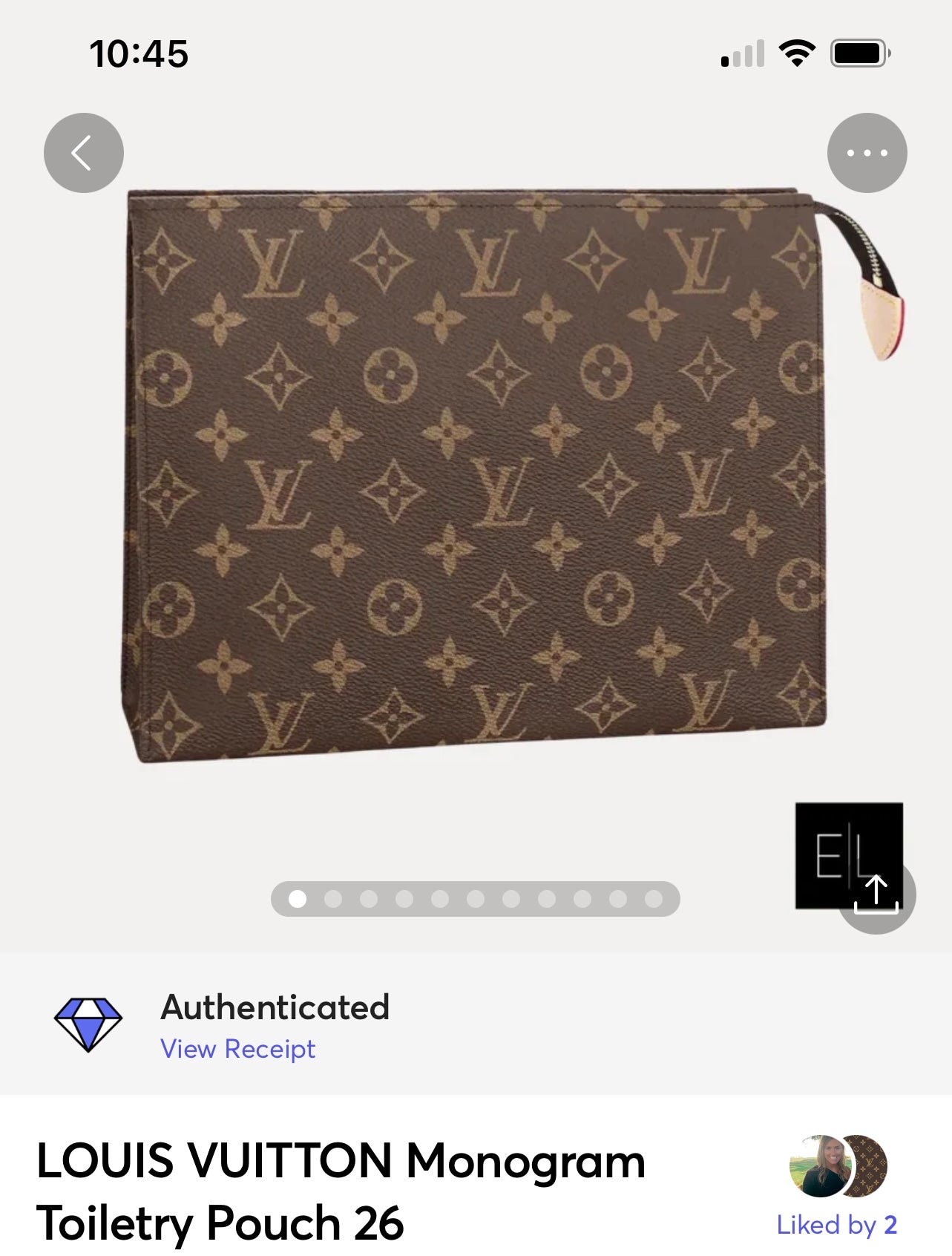Open the View Receipt link
Screen dimensions: 952x1256
[x=237, y=1049]
